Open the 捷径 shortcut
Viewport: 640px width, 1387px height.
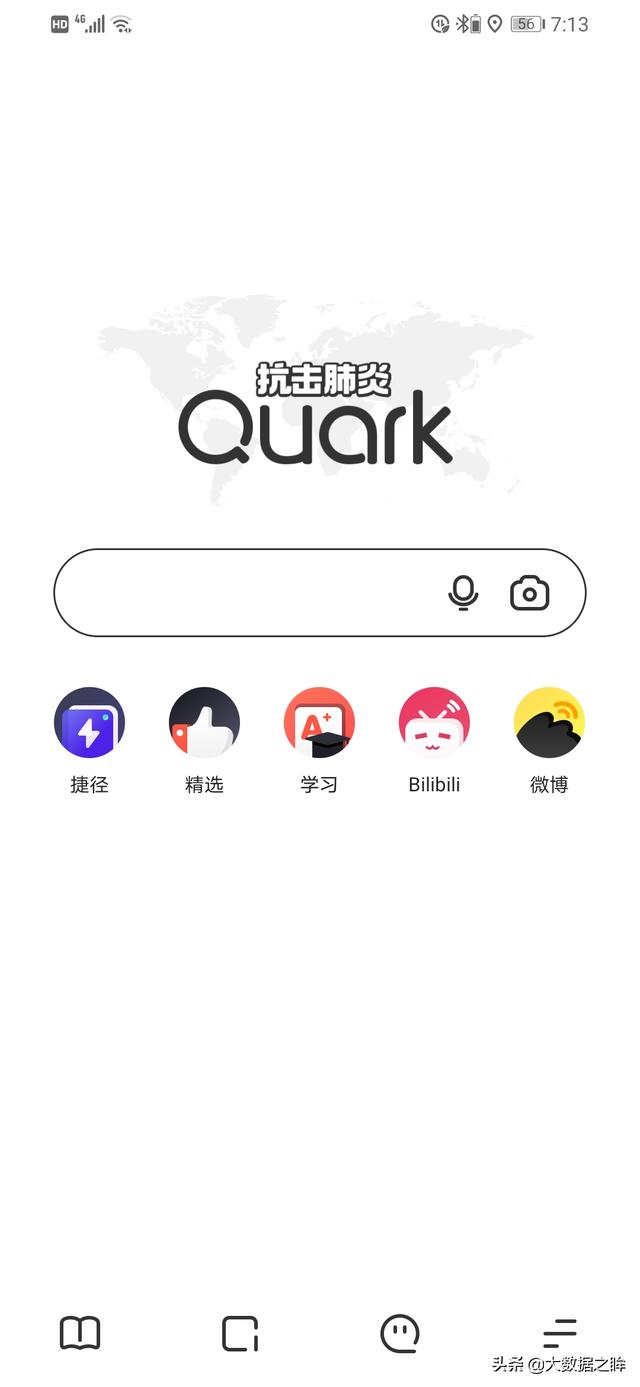[x=89, y=723]
